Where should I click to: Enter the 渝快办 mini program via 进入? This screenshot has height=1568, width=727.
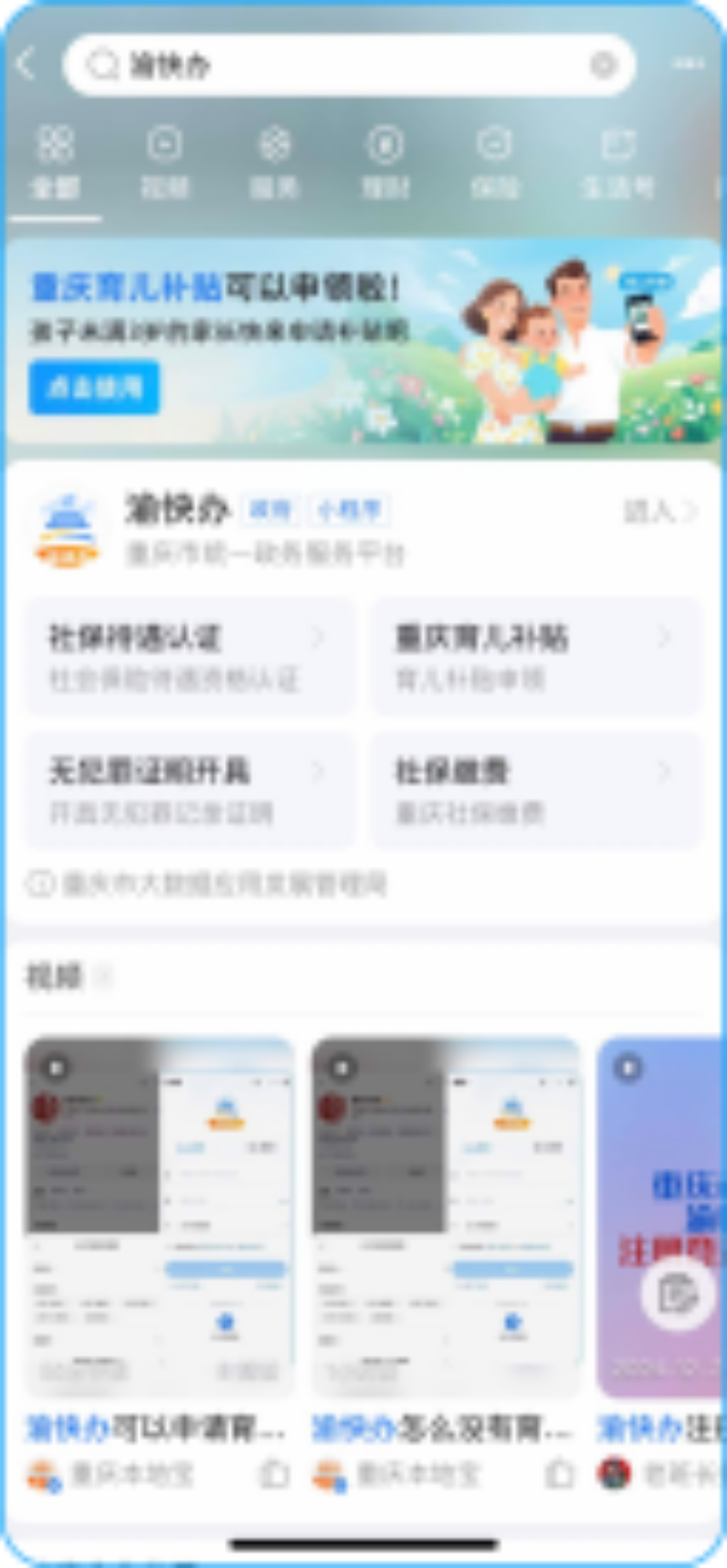pyautogui.click(x=659, y=511)
